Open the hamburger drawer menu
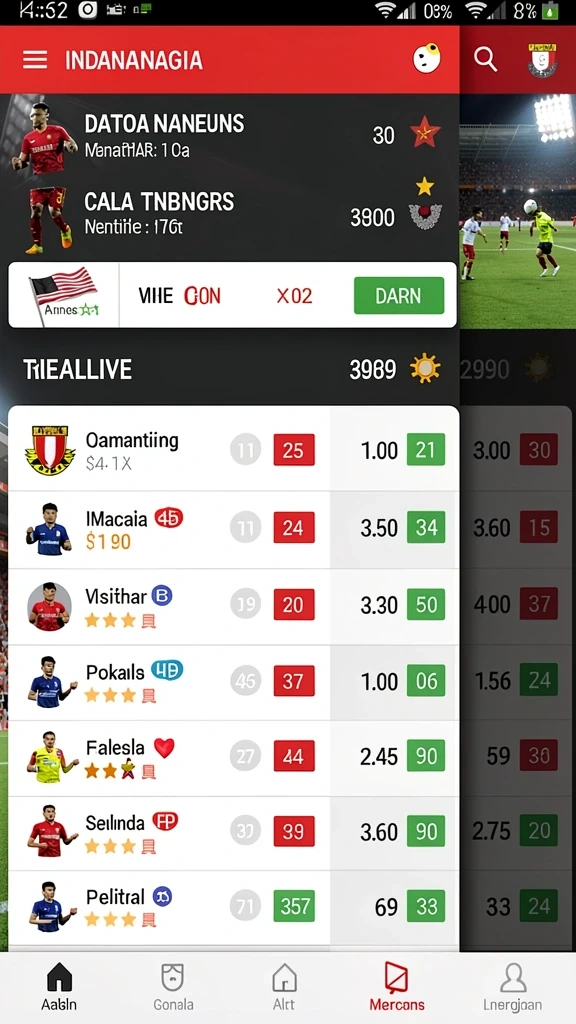 click(x=35, y=61)
